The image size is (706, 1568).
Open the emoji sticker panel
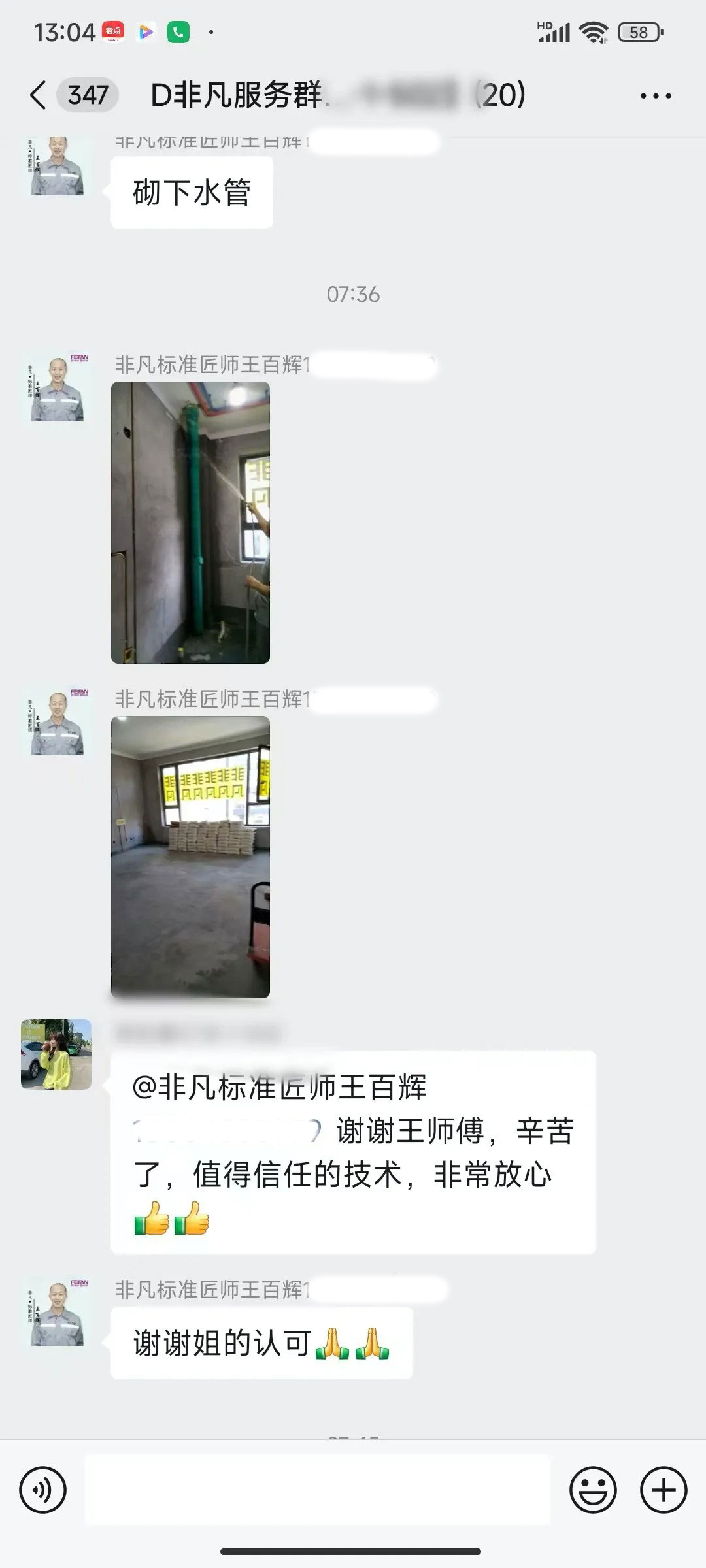pos(593,1490)
